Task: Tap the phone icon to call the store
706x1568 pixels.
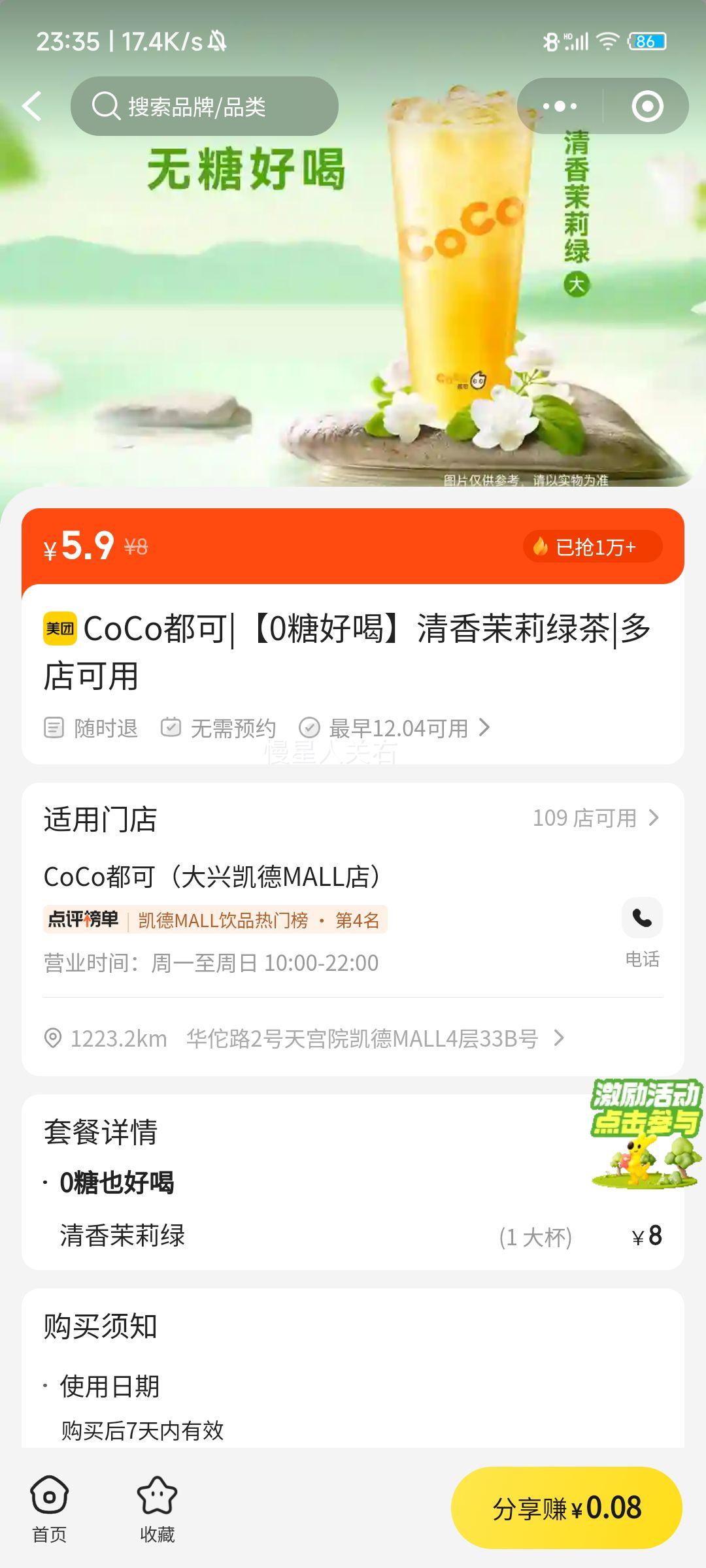Action: pos(641,918)
